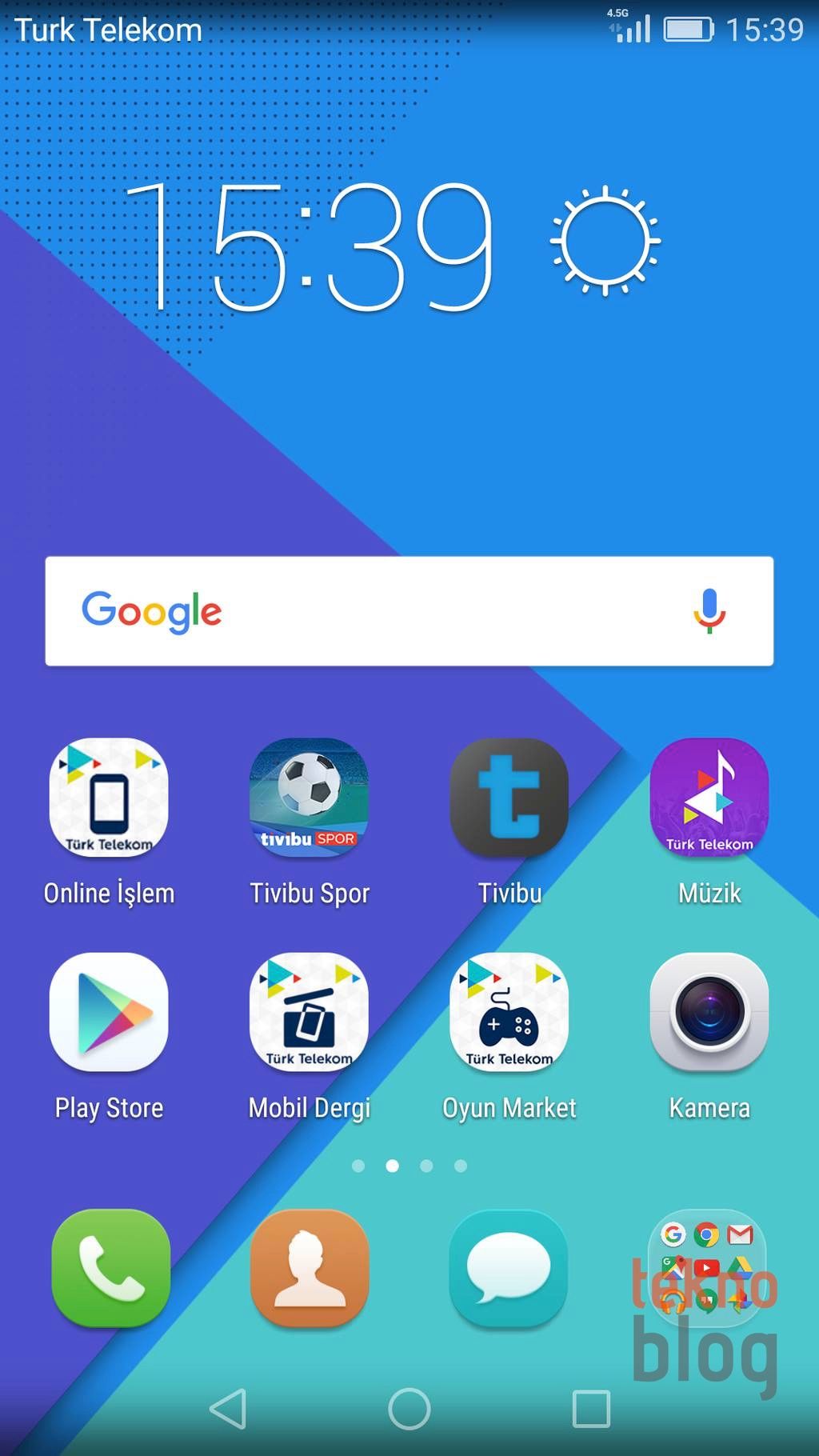Launch Oyun Market
The image size is (819, 1456).
coord(509,1012)
